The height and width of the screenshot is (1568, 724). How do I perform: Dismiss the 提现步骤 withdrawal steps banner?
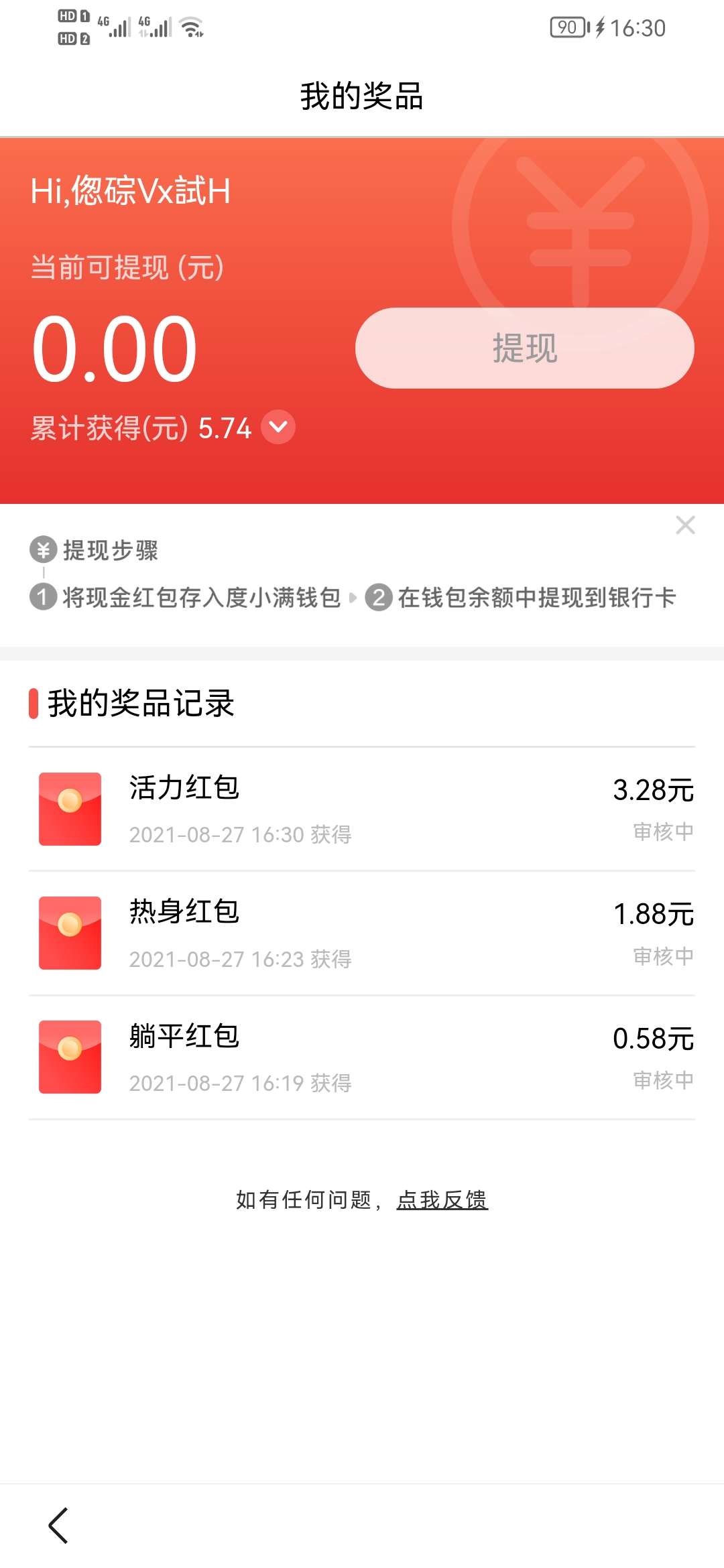[685, 525]
